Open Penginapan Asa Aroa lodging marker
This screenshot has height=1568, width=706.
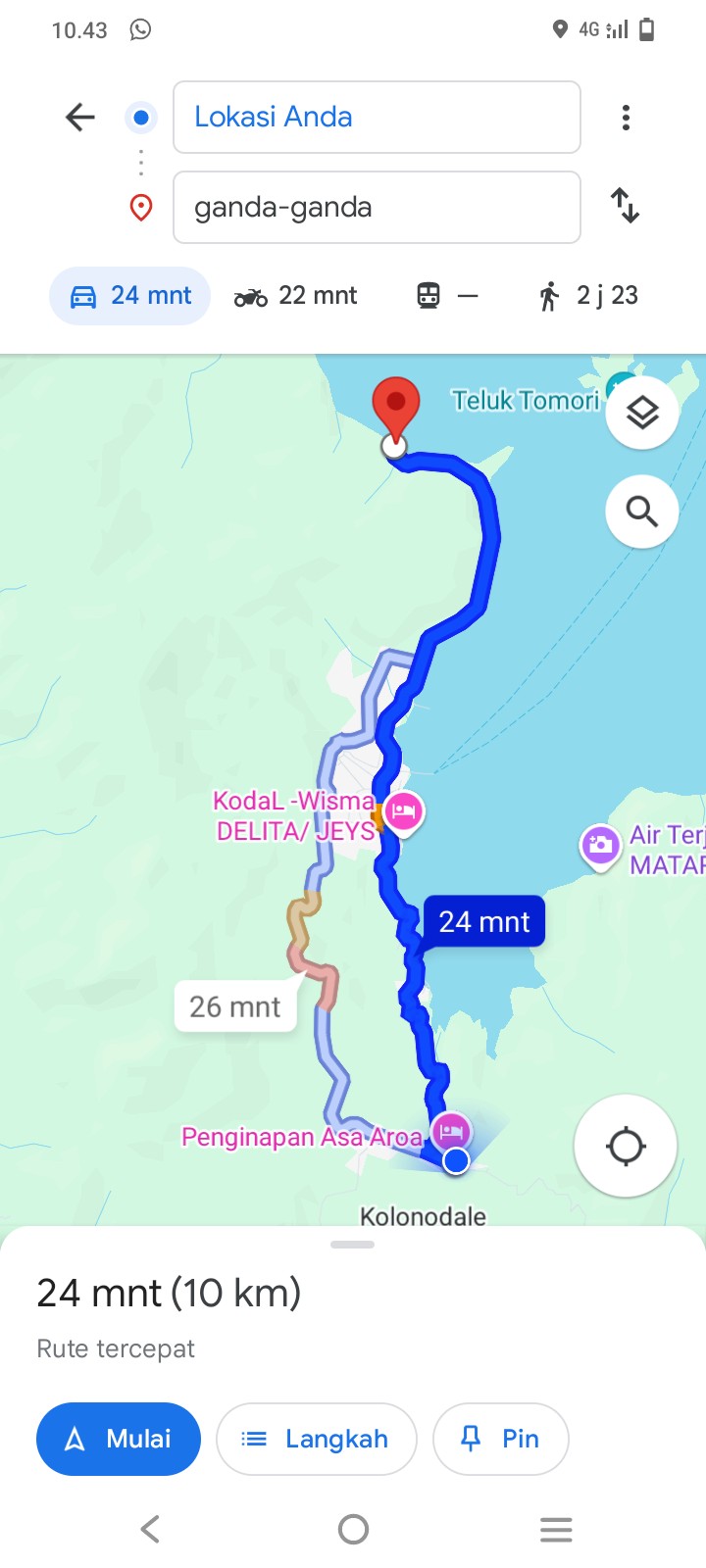[x=451, y=1132]
